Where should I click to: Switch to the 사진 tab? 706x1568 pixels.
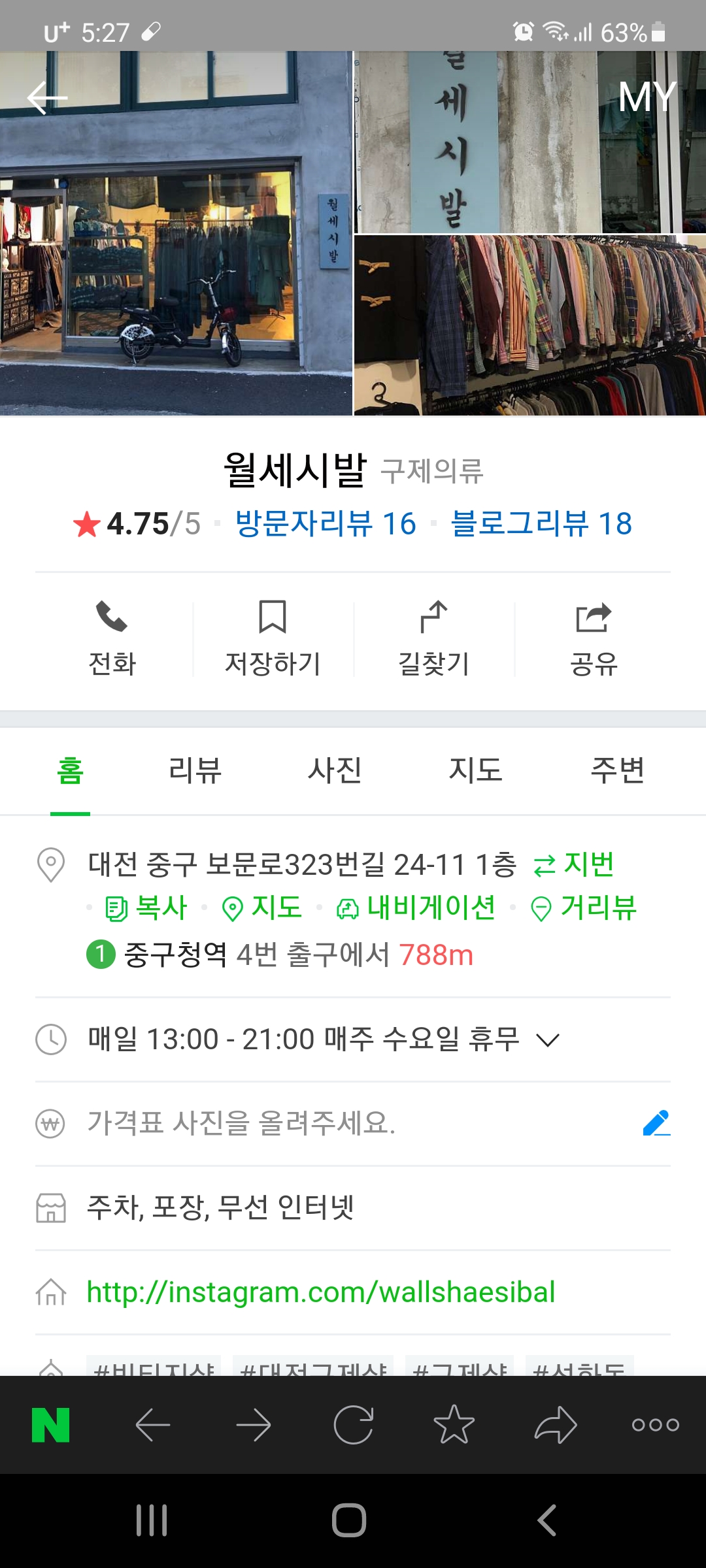click(335, 770)
